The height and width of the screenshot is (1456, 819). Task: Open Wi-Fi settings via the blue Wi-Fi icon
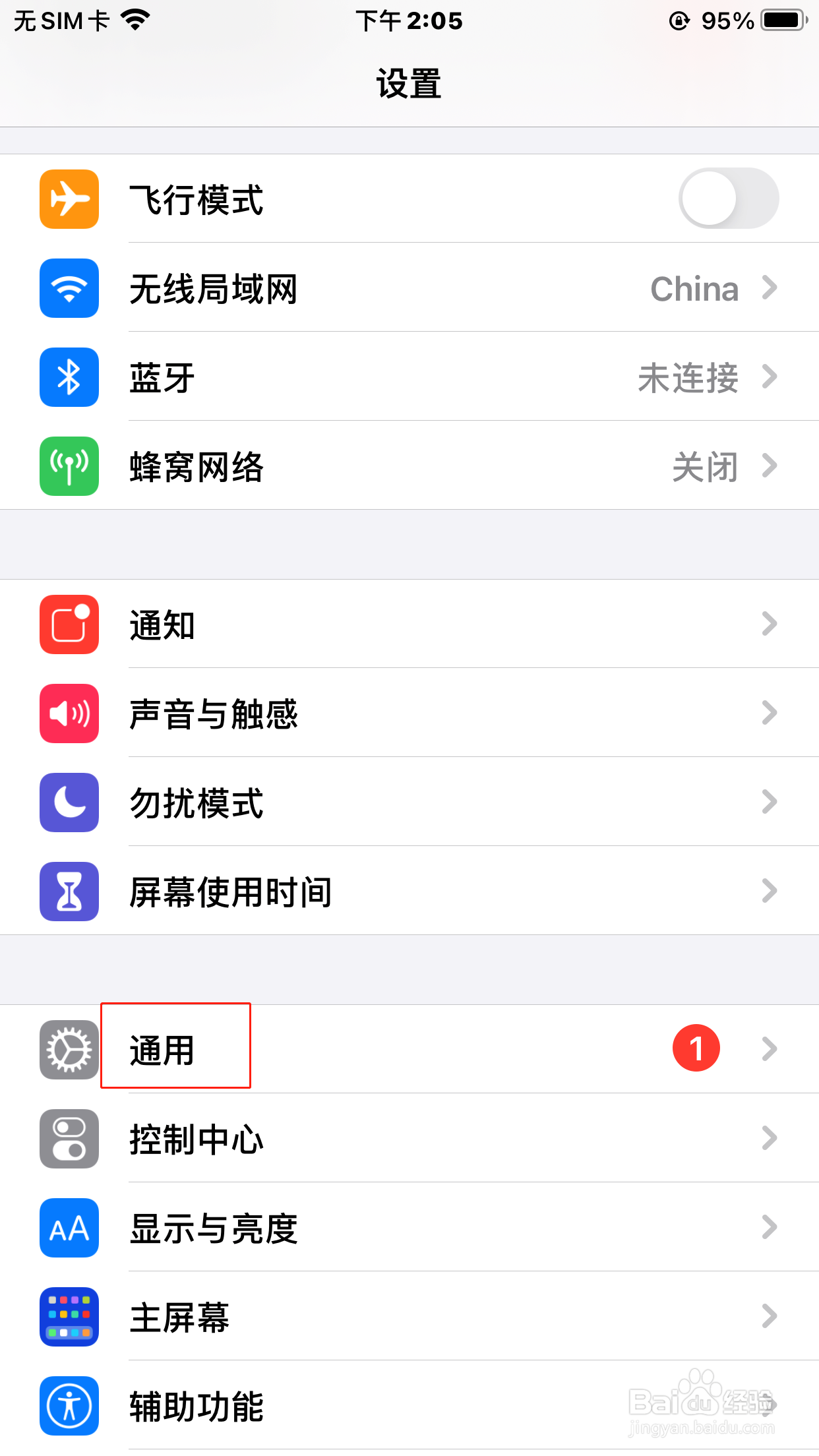coord(69,288)
